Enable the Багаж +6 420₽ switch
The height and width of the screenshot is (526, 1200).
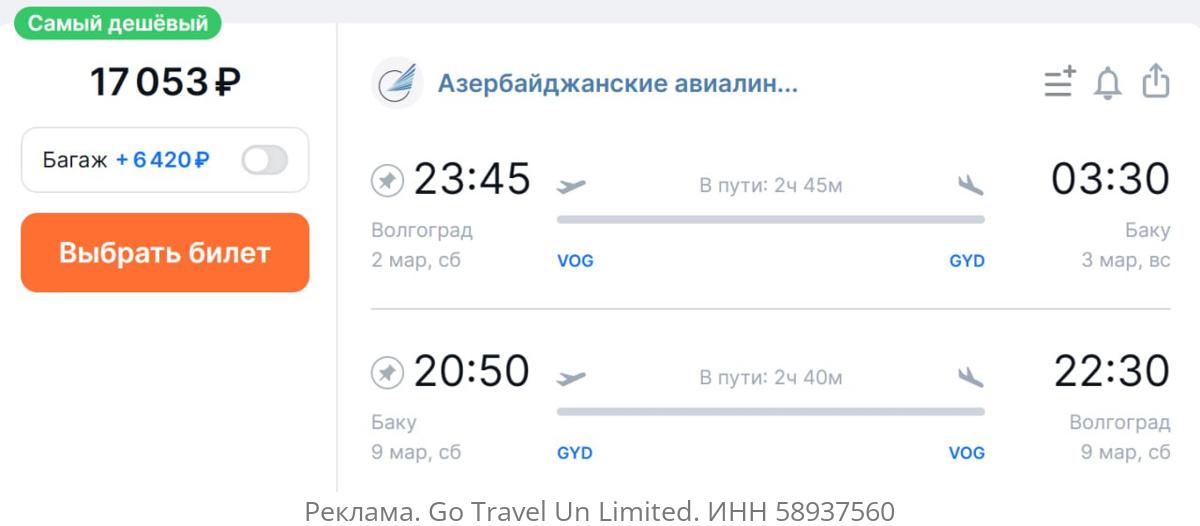click(x=264, y=160)
